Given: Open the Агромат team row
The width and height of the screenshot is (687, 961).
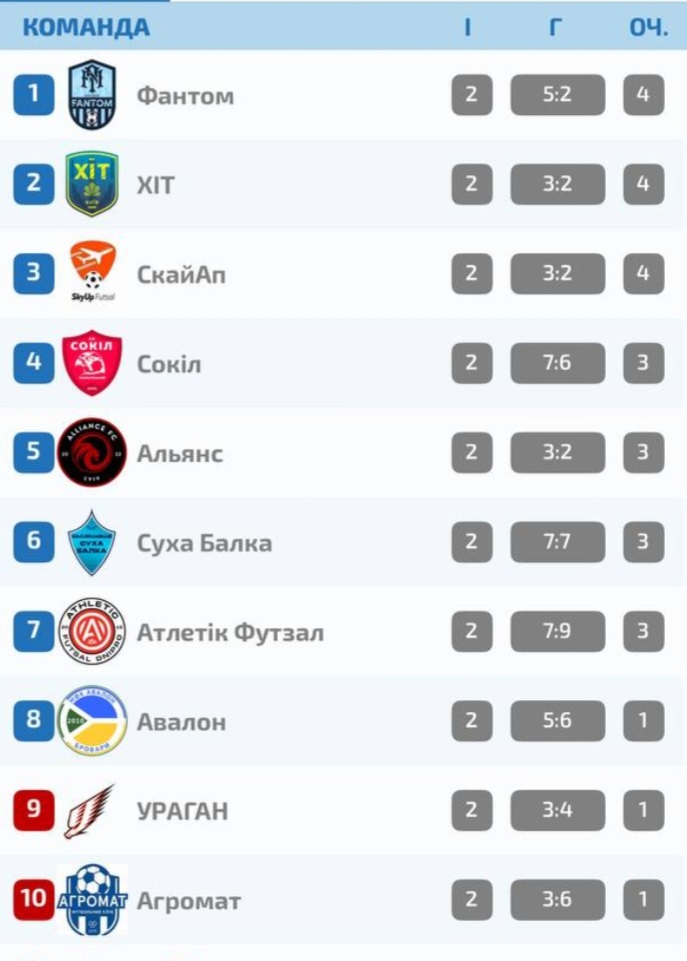Looking at the screenshot, I should [x=343, y=900].
